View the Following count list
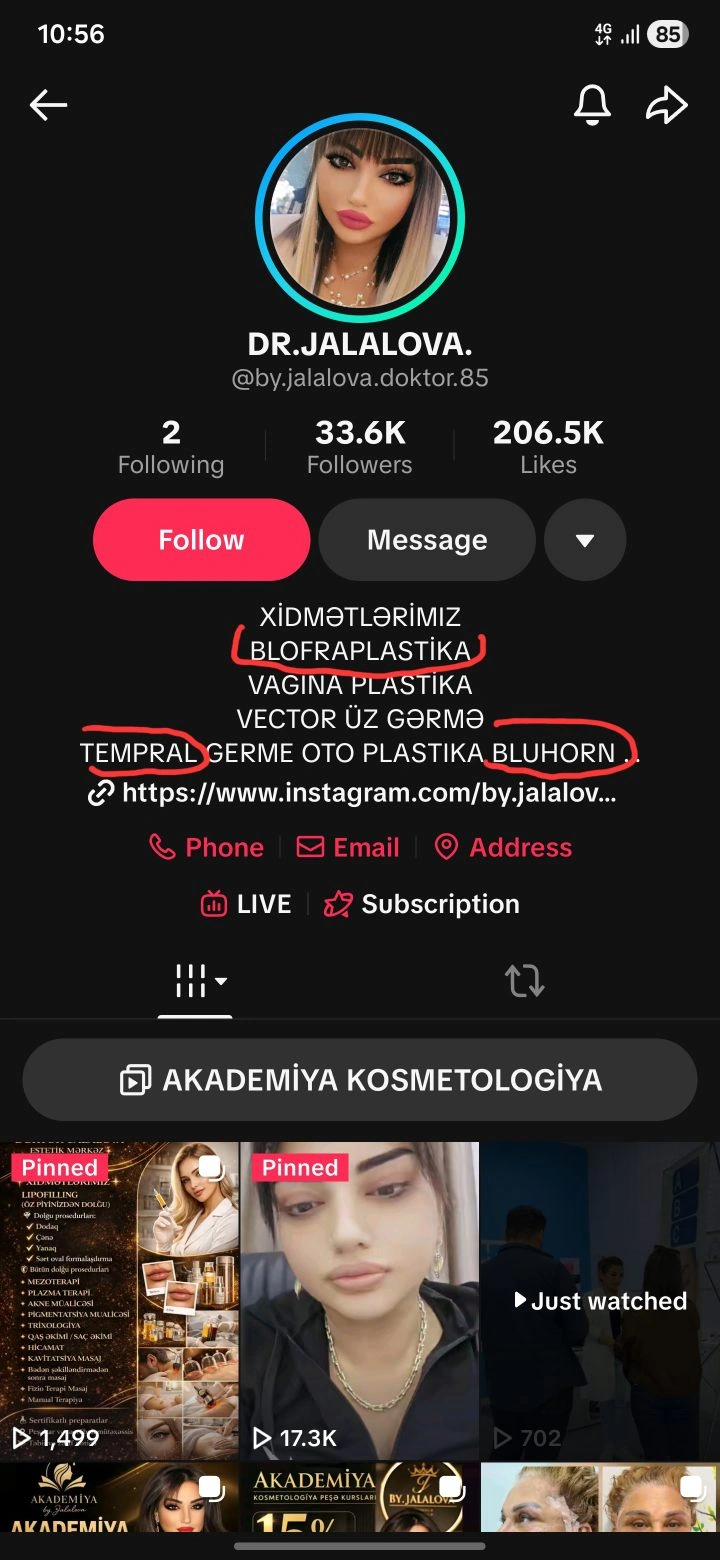Screen dimensions: 720x1560 click(x=171, y=447)
